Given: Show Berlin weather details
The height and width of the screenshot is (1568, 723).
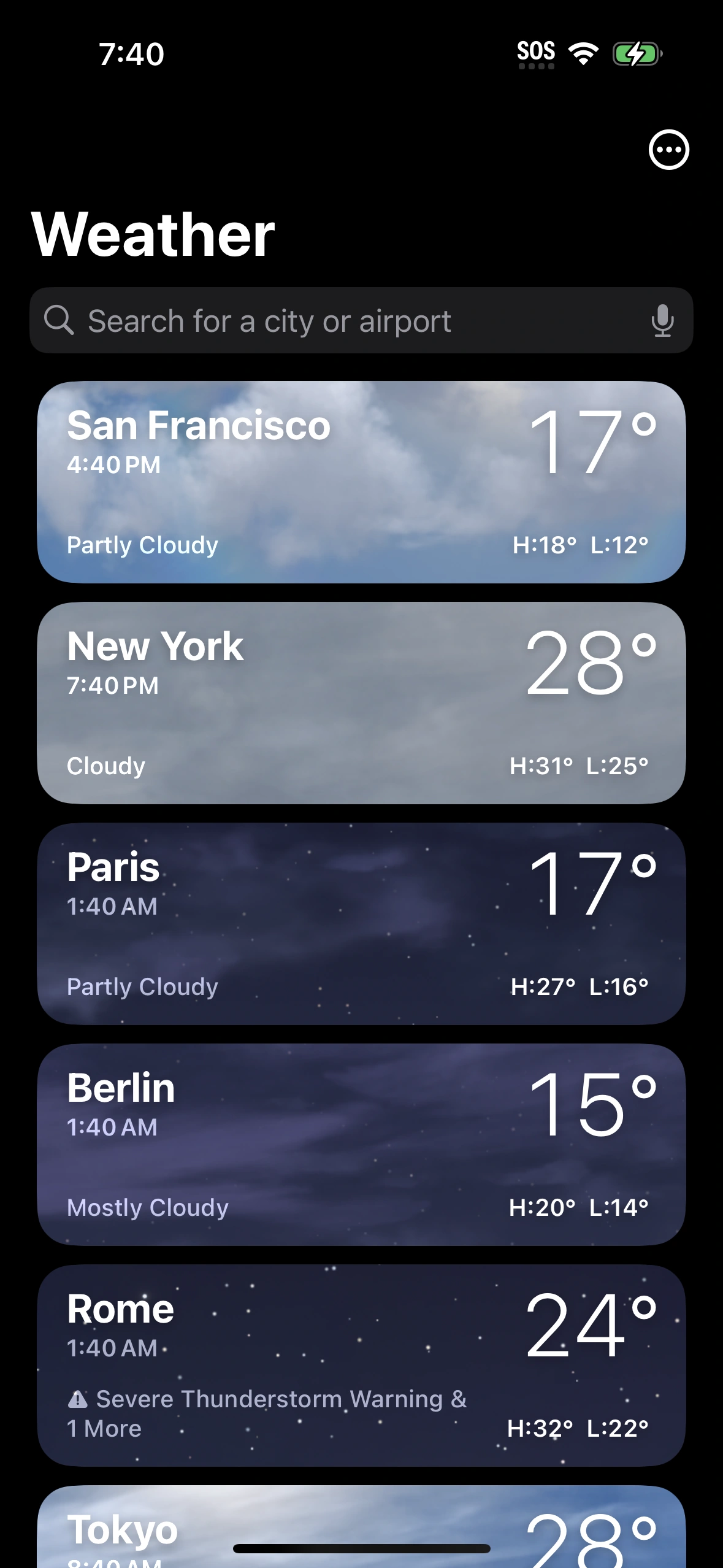Looking at the screenshot, I should [x=361, y=1145].
